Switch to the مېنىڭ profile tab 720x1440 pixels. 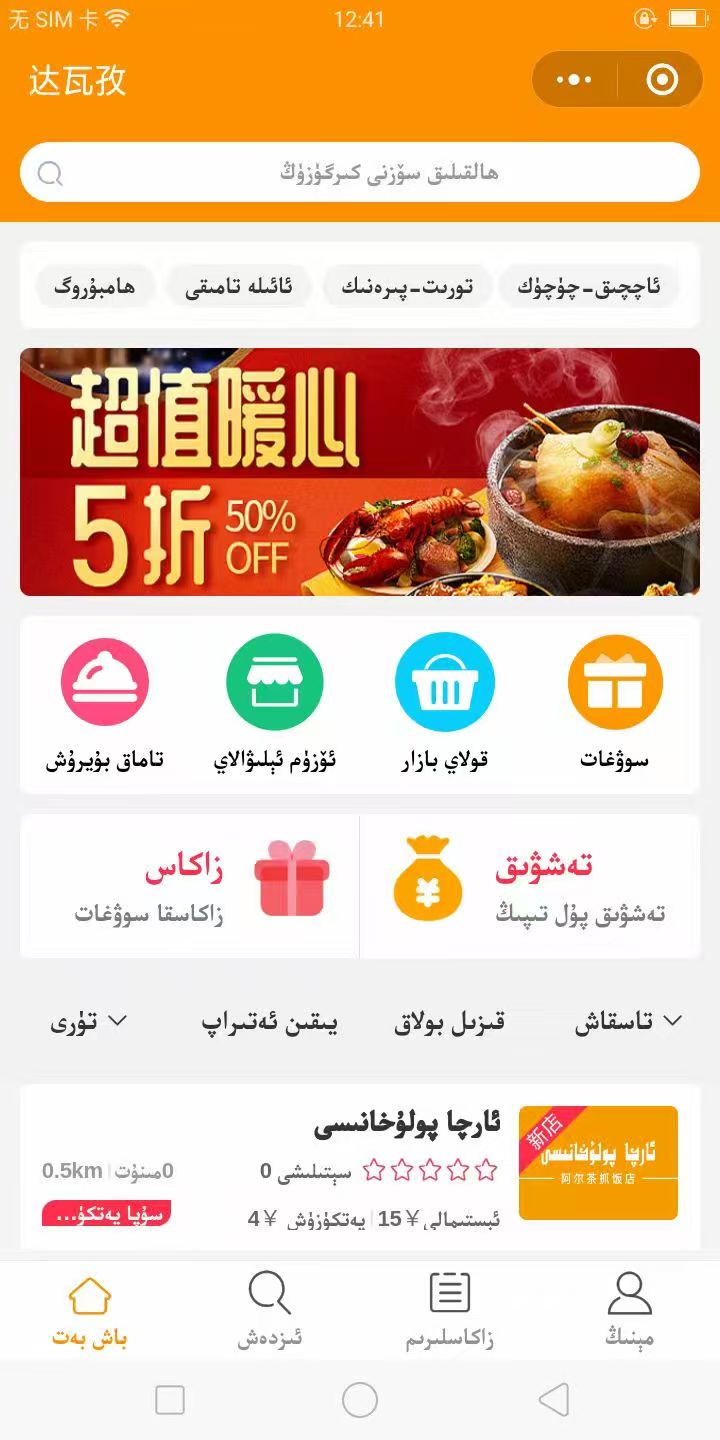pos(629,1310)
